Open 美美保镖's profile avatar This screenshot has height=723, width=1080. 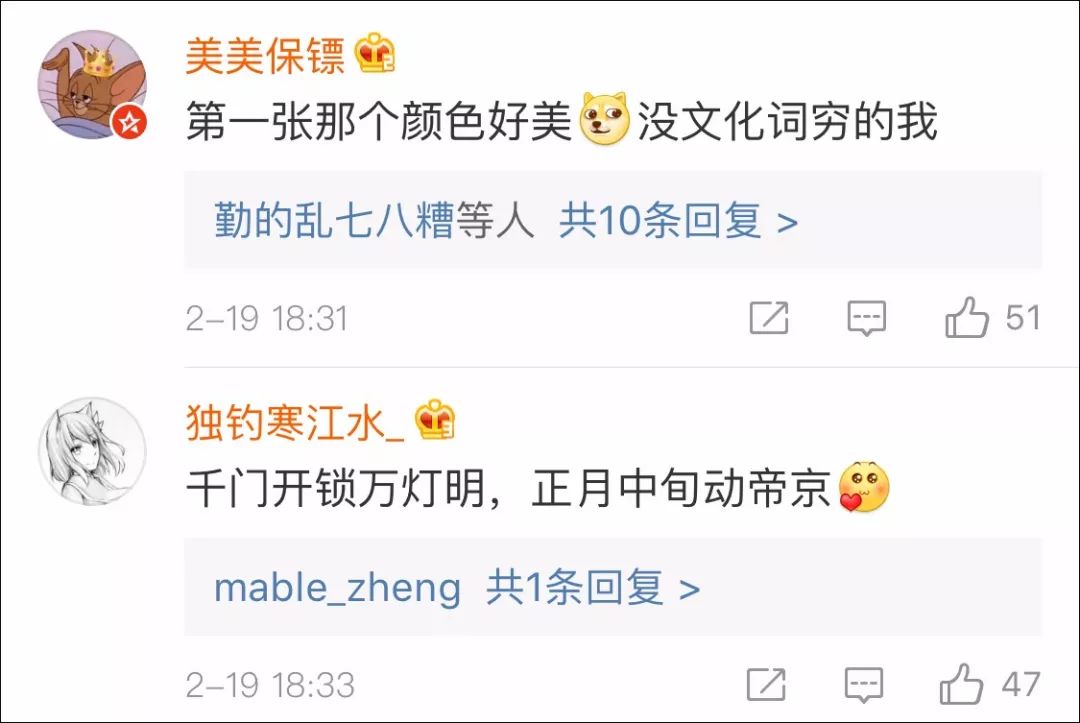92,84
